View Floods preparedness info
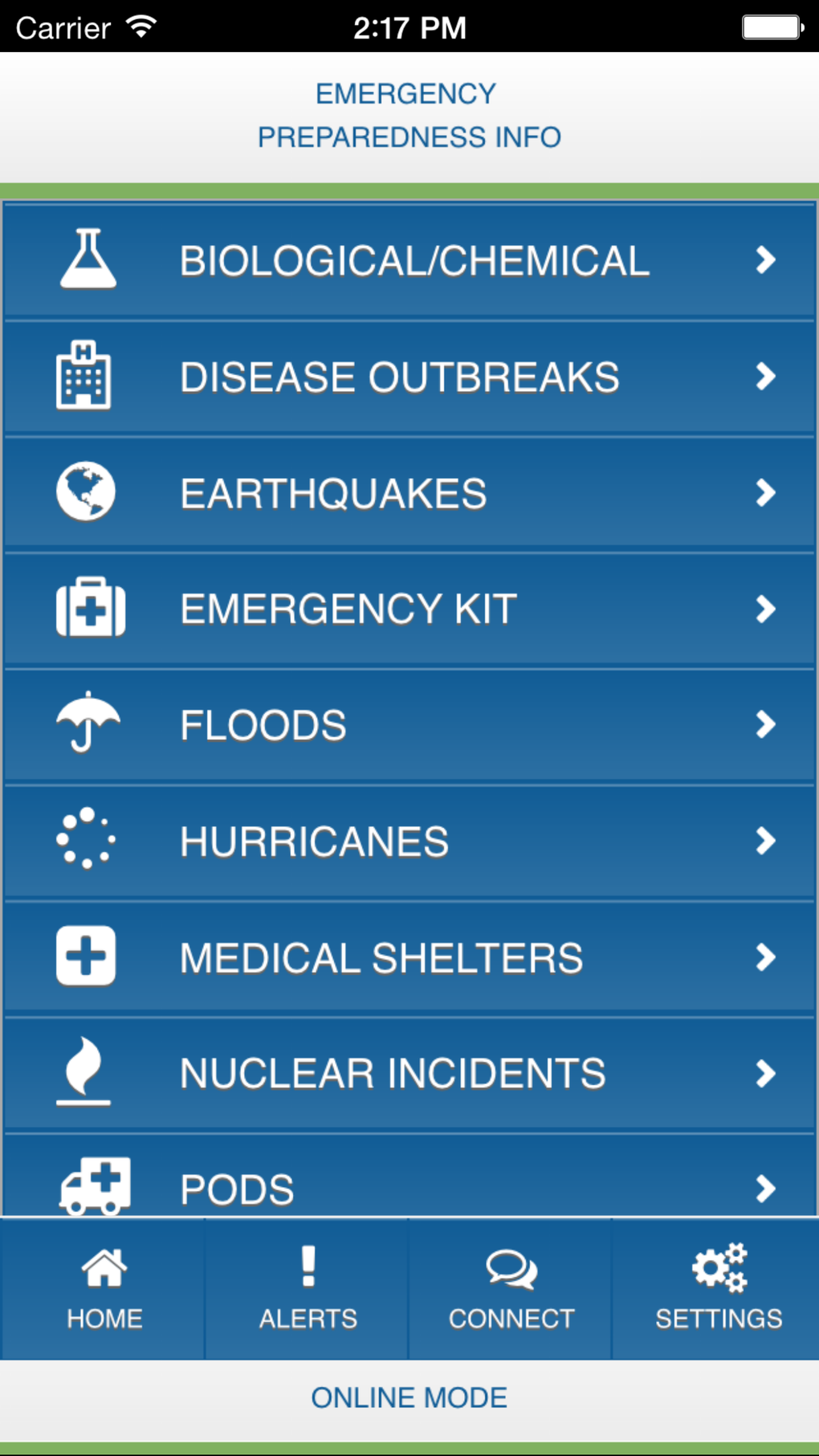 pyautogui.click(x=409, y=724)
